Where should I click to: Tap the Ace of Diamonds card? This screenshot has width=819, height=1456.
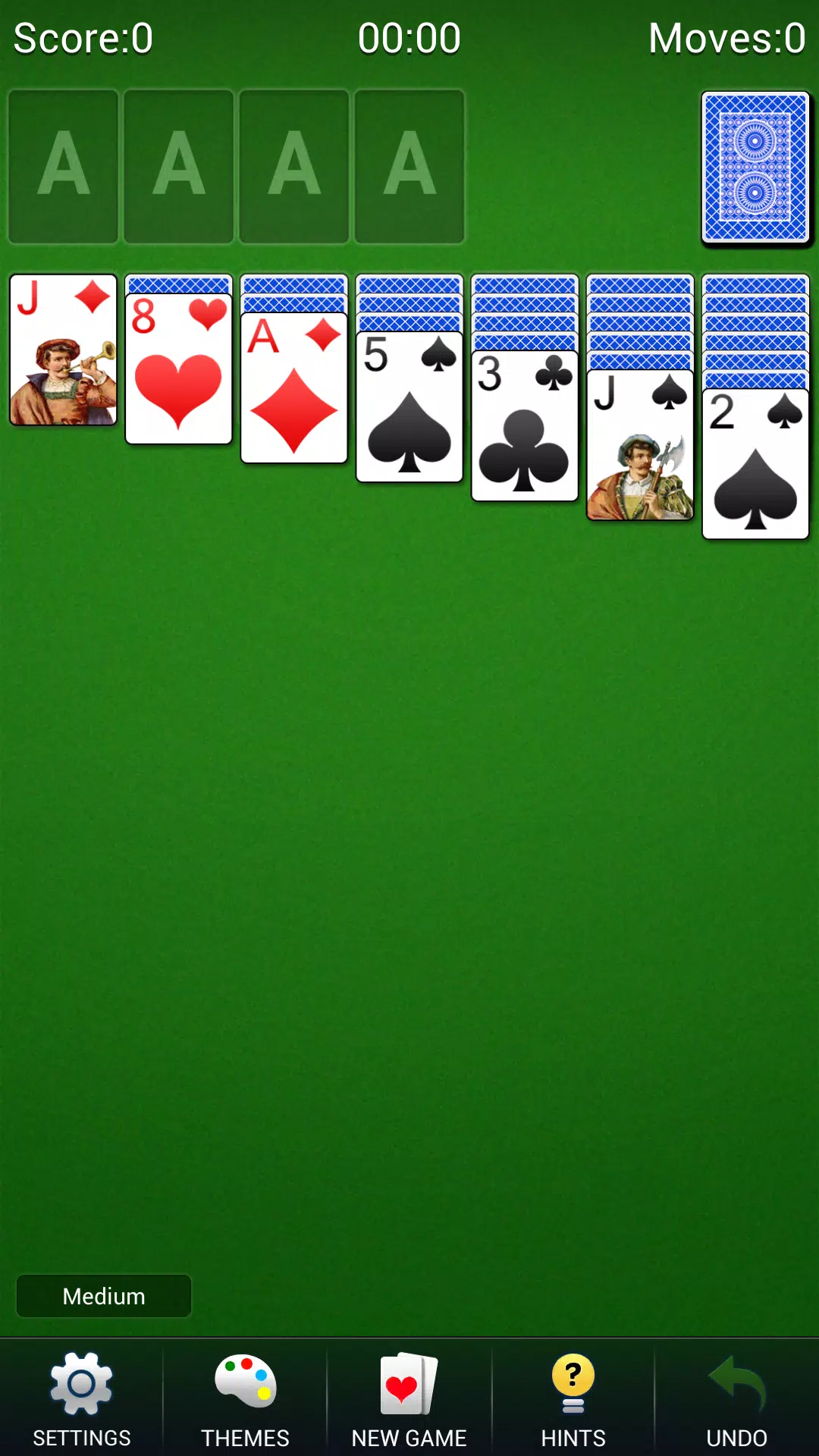[x=294, y=394]
